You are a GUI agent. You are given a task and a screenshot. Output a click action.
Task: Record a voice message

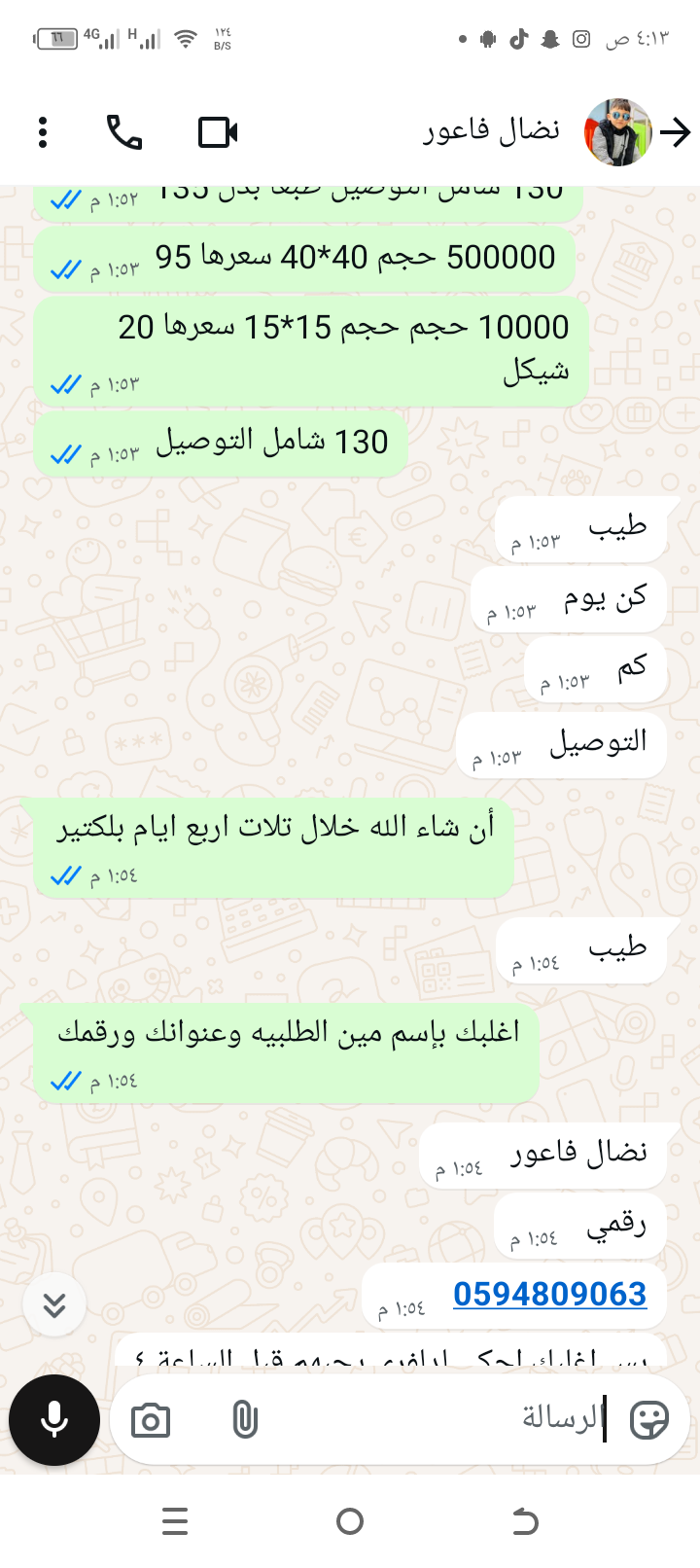pos(54,1420)
